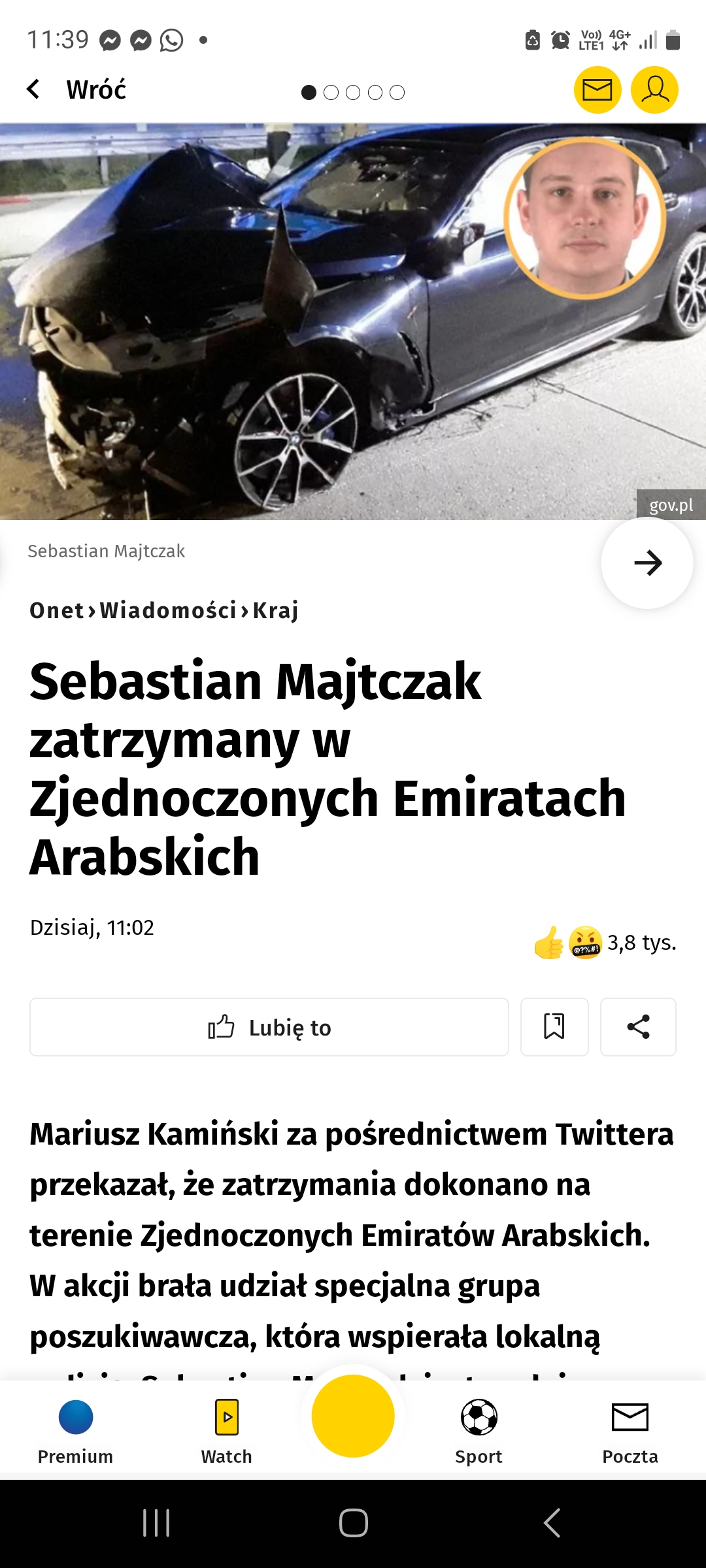Open the Wiadomości breadcrumb link
Screen dimensions: 706x1568
pos(168,610)
